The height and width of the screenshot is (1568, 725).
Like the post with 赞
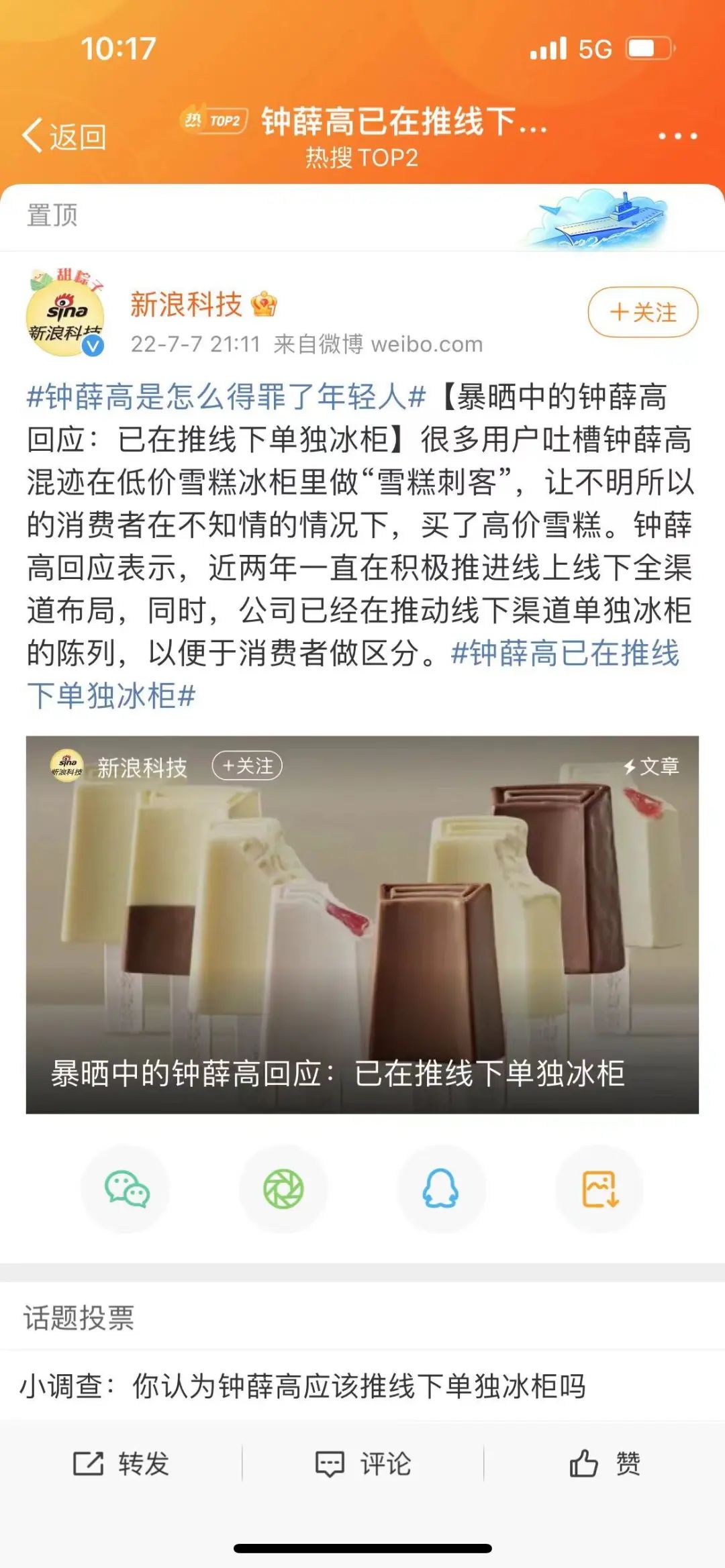[604, 1463]
